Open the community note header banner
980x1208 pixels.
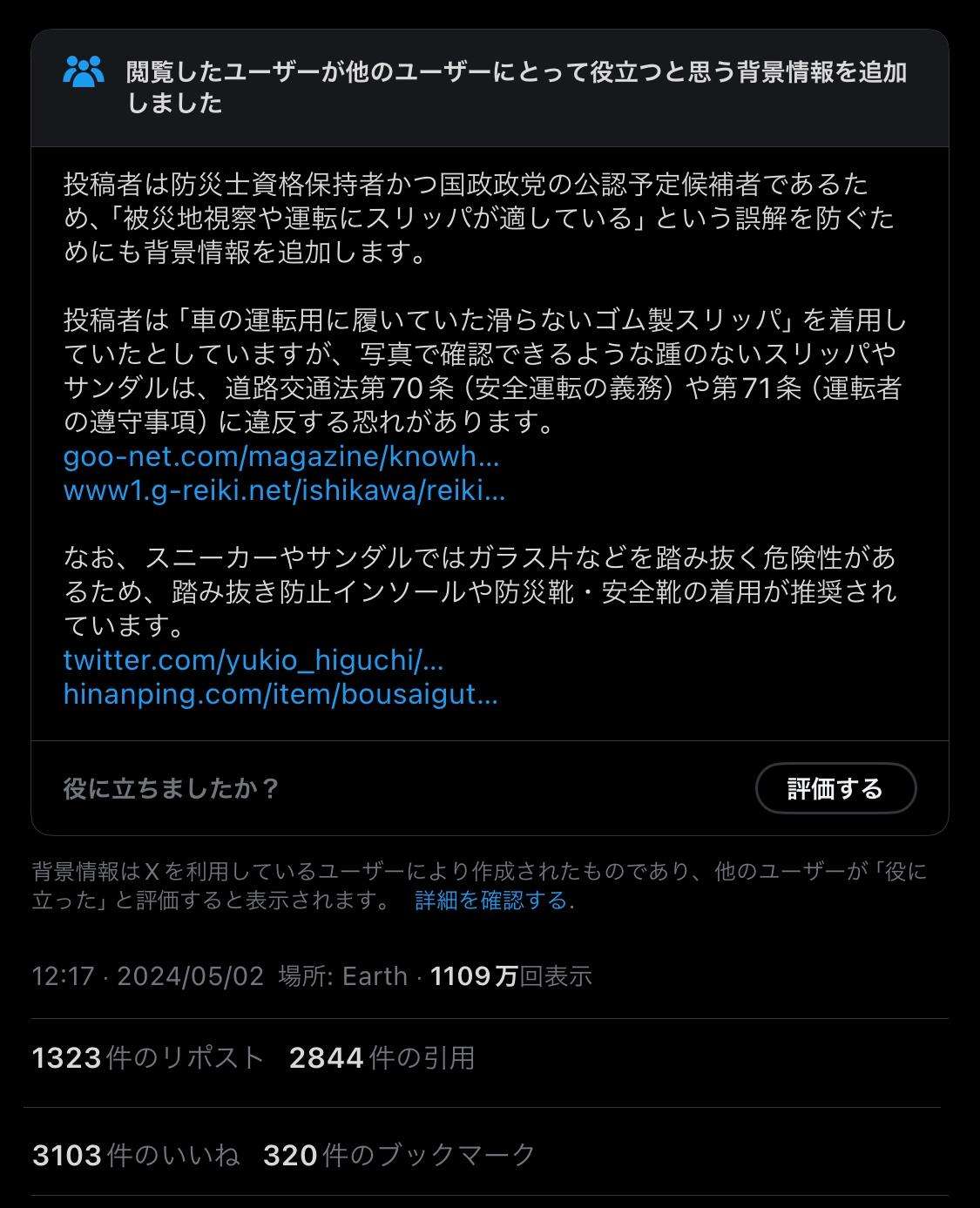click(x=489, y=88)
